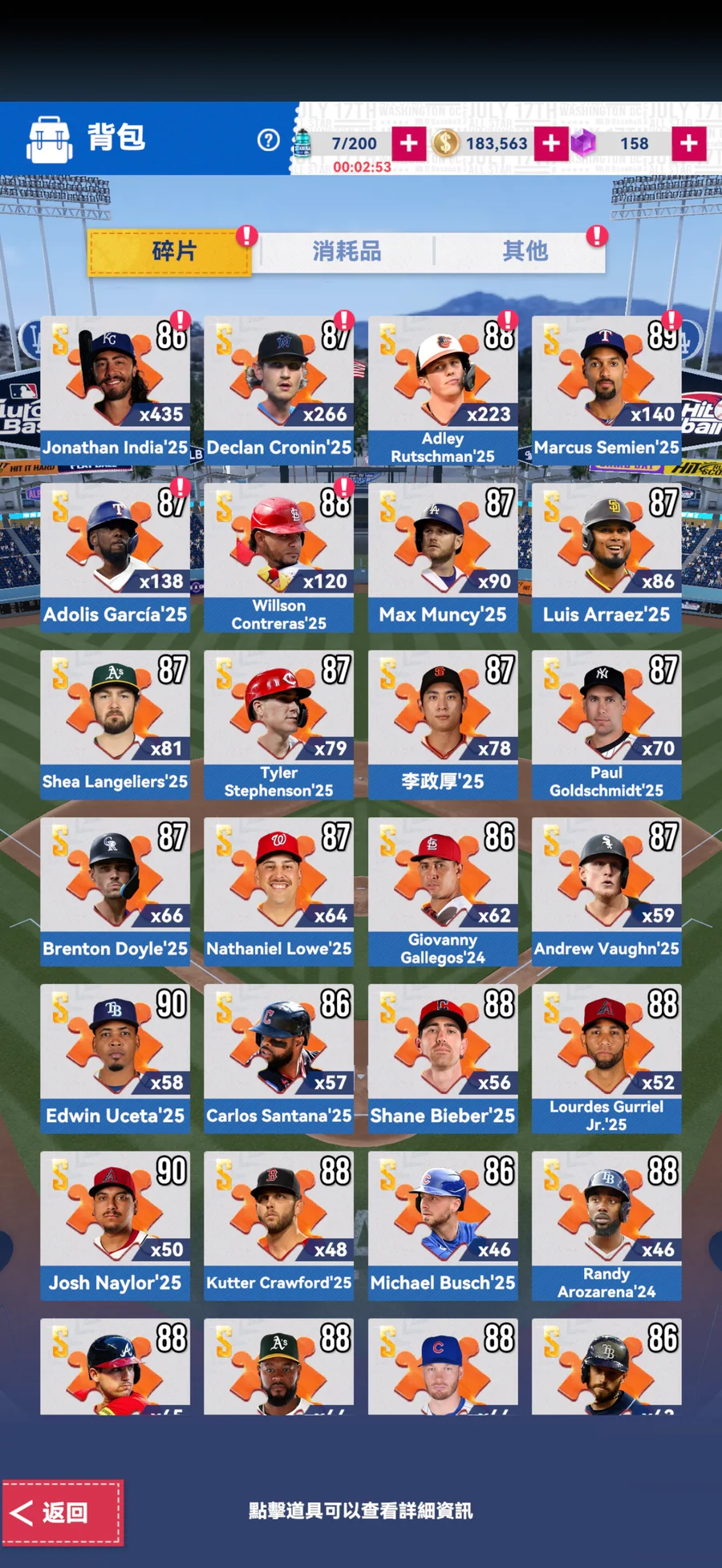View Adolis García'25 fragment details
The width and height of the screenshot is (722, 1568).
116,558
